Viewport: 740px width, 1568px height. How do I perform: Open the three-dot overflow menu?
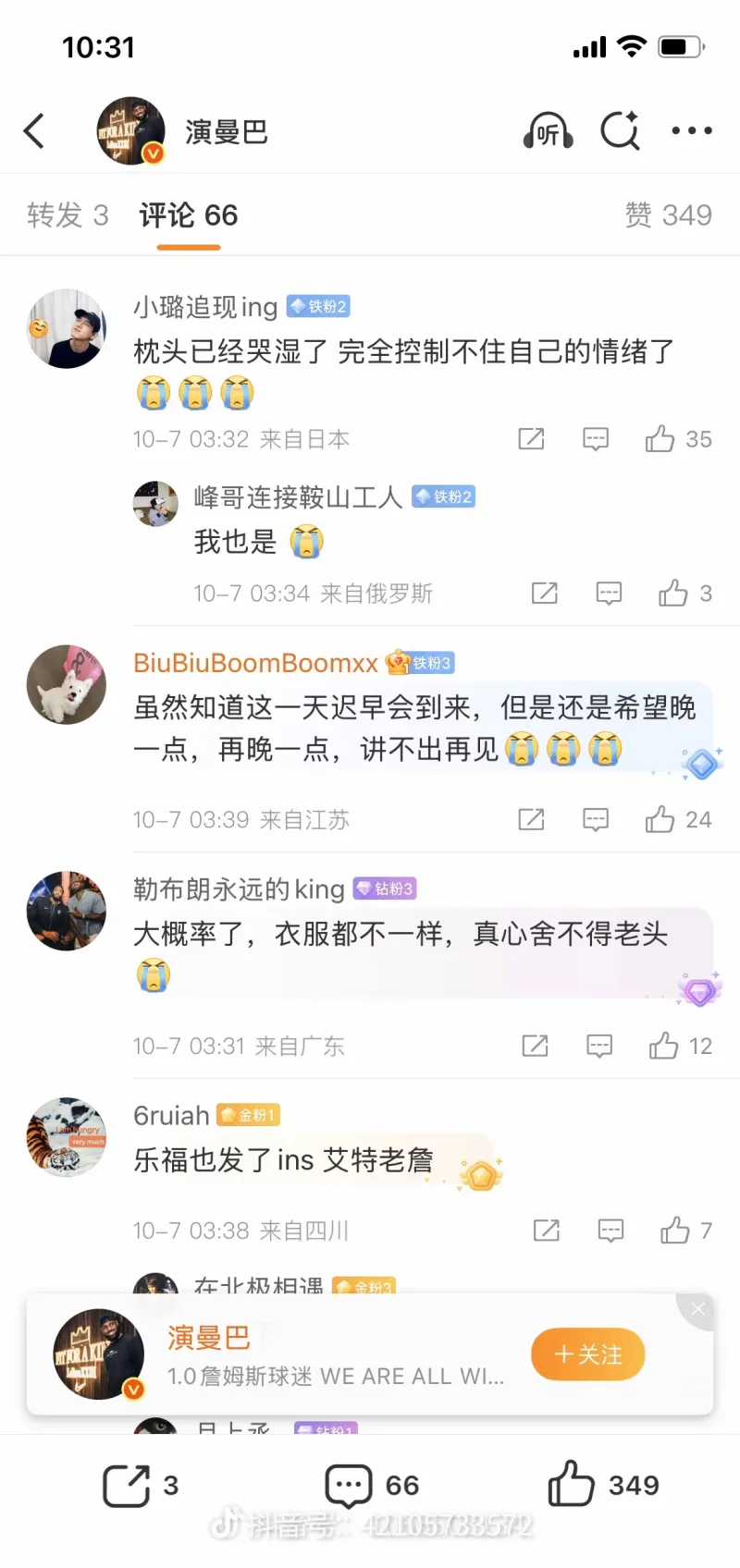(x=691, y=131)
